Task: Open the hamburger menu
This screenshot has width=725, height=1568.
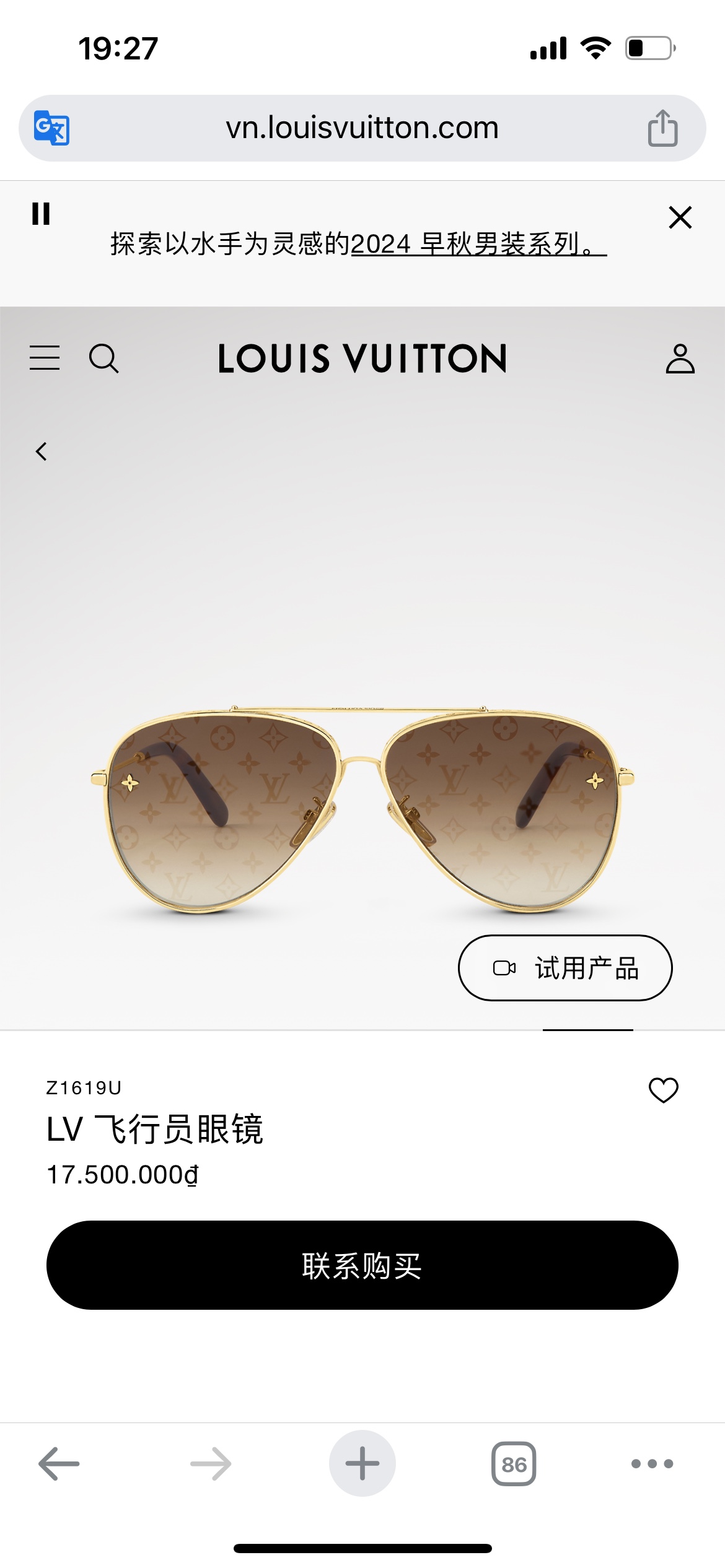Action: pos(45,358)
